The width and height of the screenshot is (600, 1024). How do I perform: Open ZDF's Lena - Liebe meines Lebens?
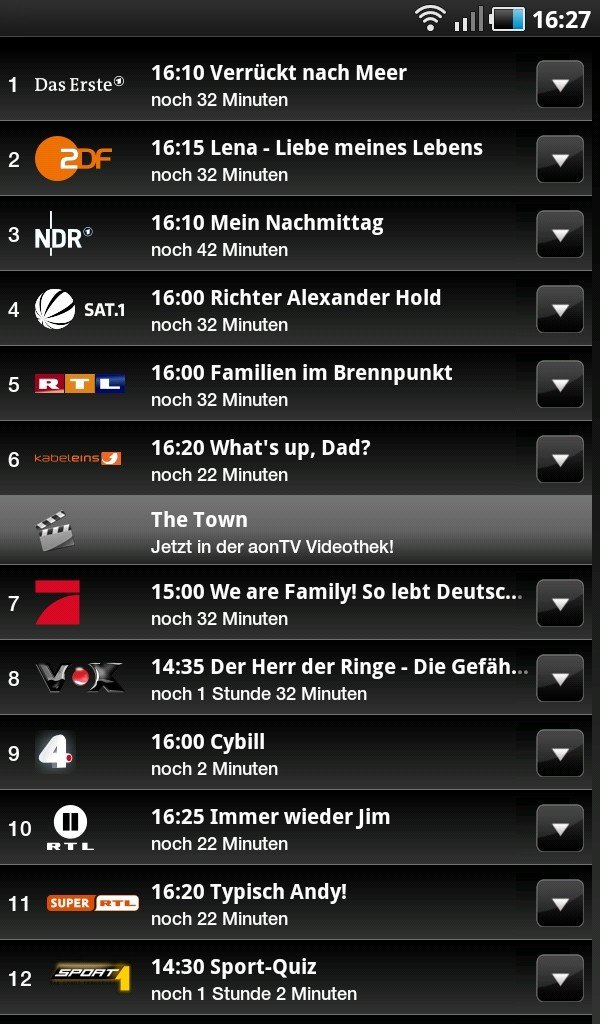pos(268,159)
